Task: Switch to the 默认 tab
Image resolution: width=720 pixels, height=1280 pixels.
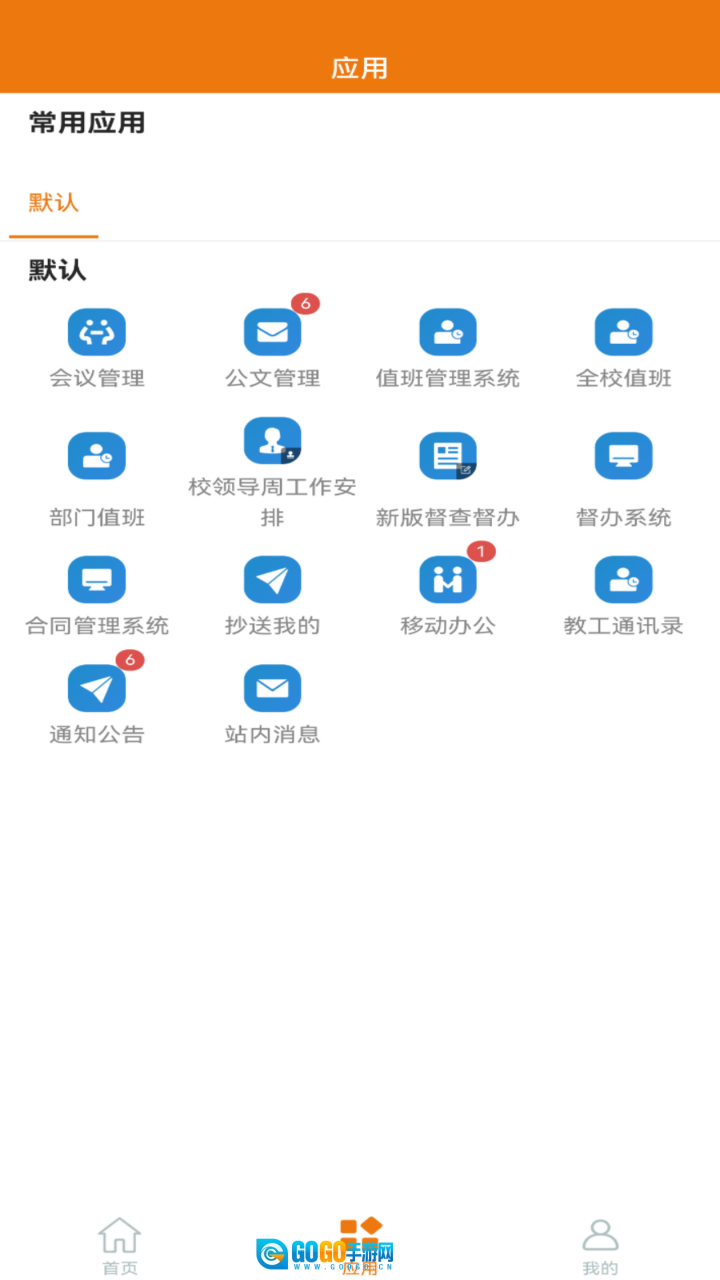Action: click(x=53, y=204)
